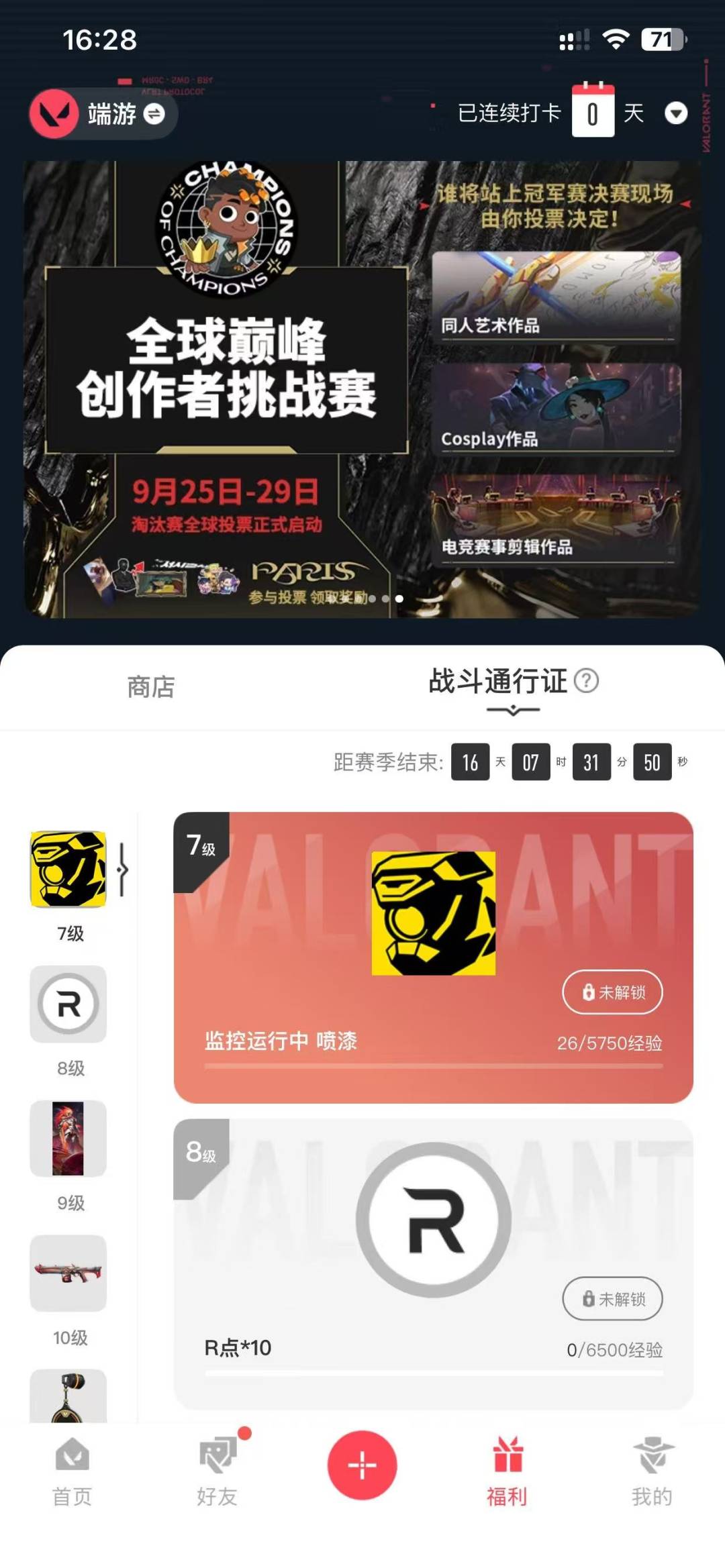
Task: Tap the red plus create button
Action: [362, 1465]
